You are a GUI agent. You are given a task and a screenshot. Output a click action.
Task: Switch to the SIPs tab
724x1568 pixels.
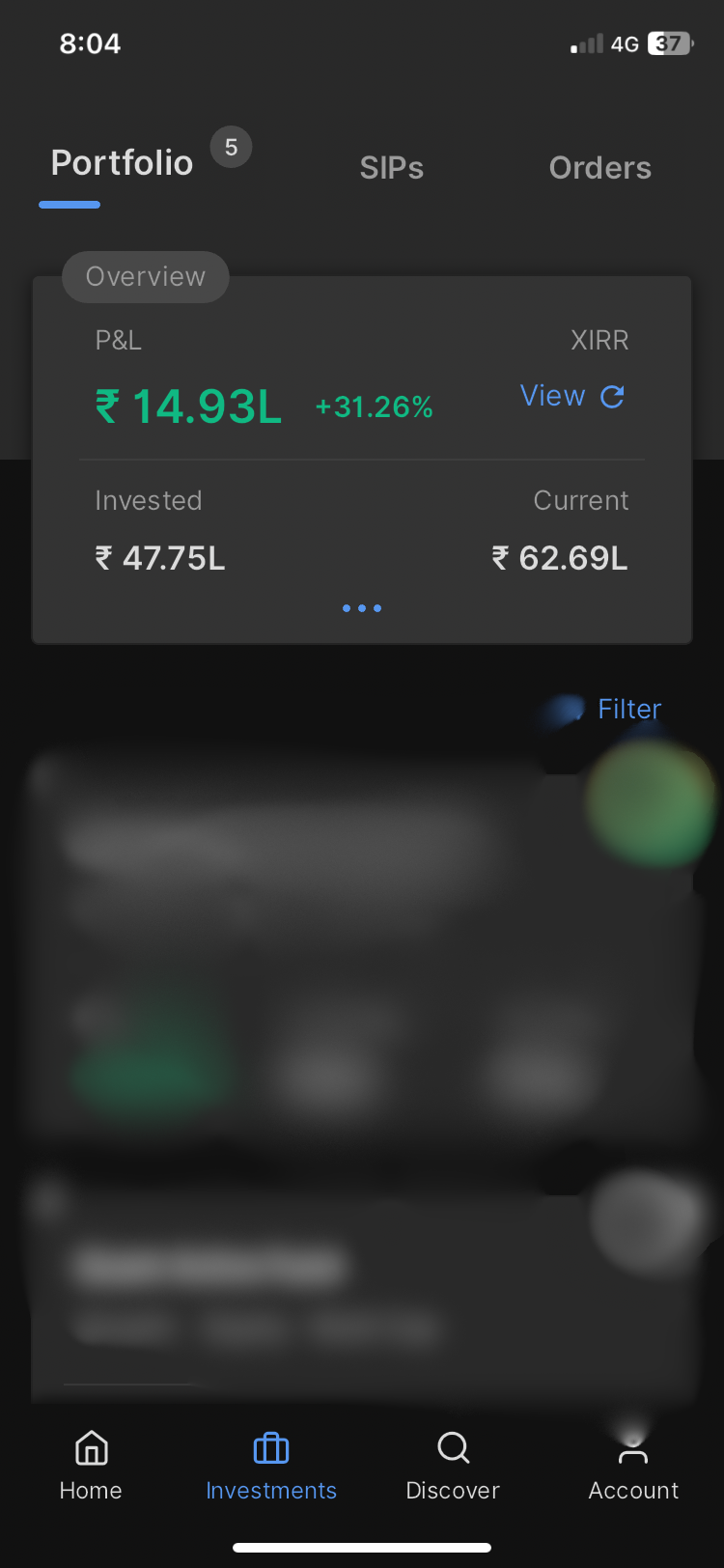391,168
